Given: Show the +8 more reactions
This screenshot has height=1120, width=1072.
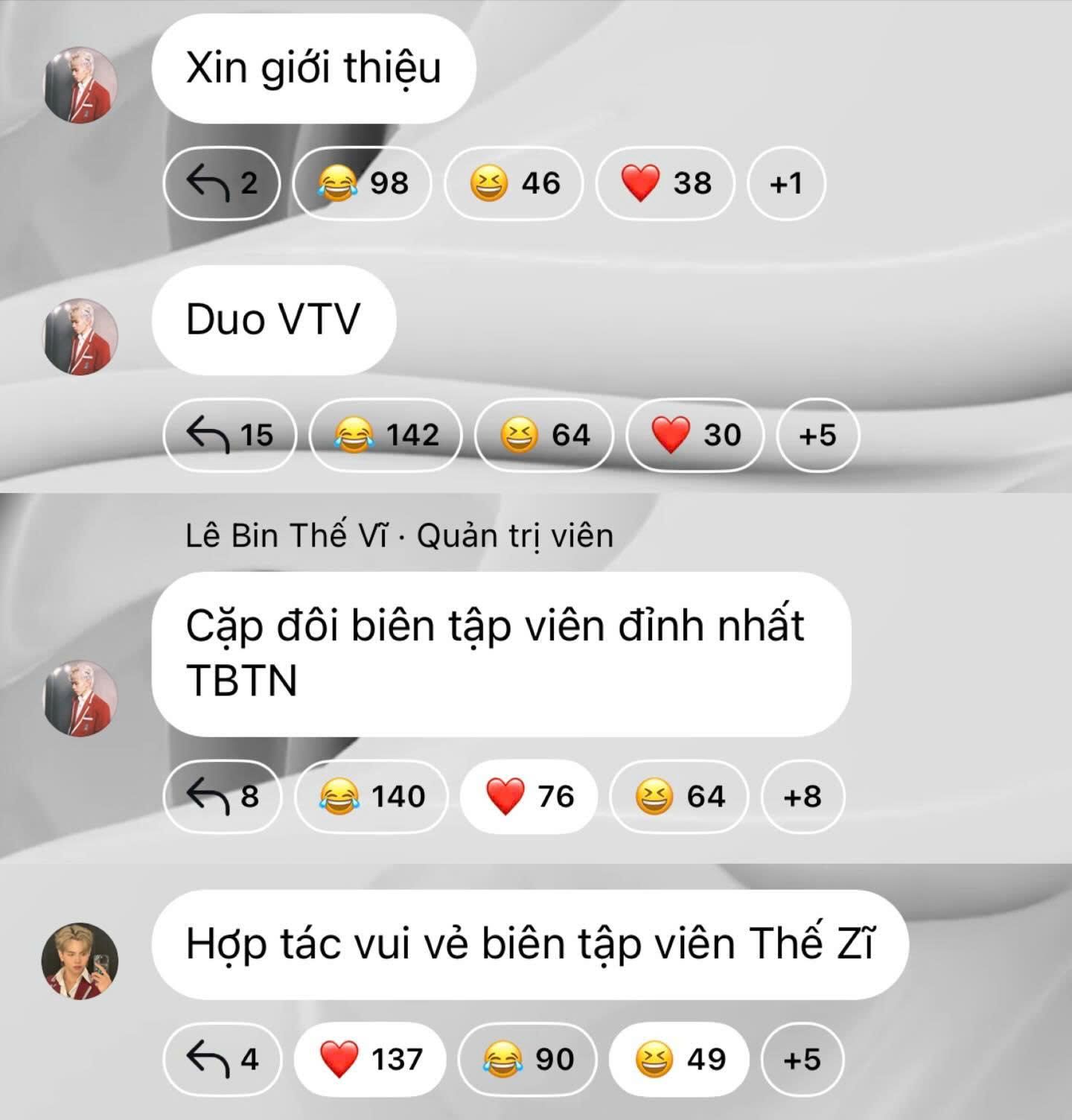Looking at the screenshot, I should coord(803,797).
